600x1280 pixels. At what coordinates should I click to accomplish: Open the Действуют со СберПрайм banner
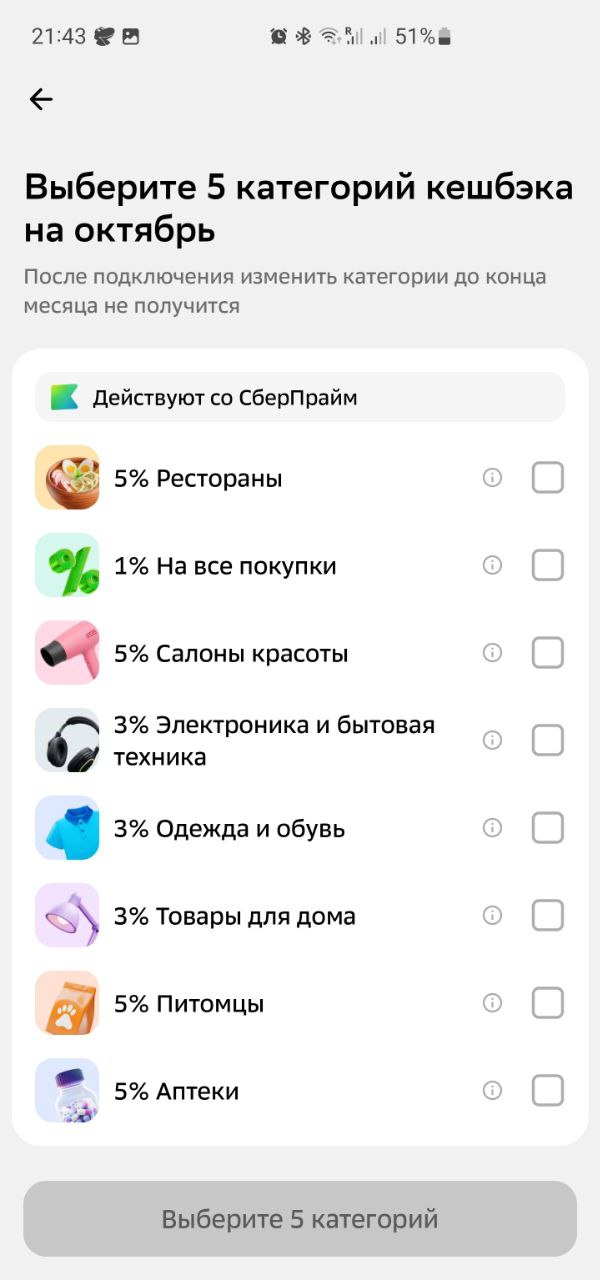[x=300, y=397]
